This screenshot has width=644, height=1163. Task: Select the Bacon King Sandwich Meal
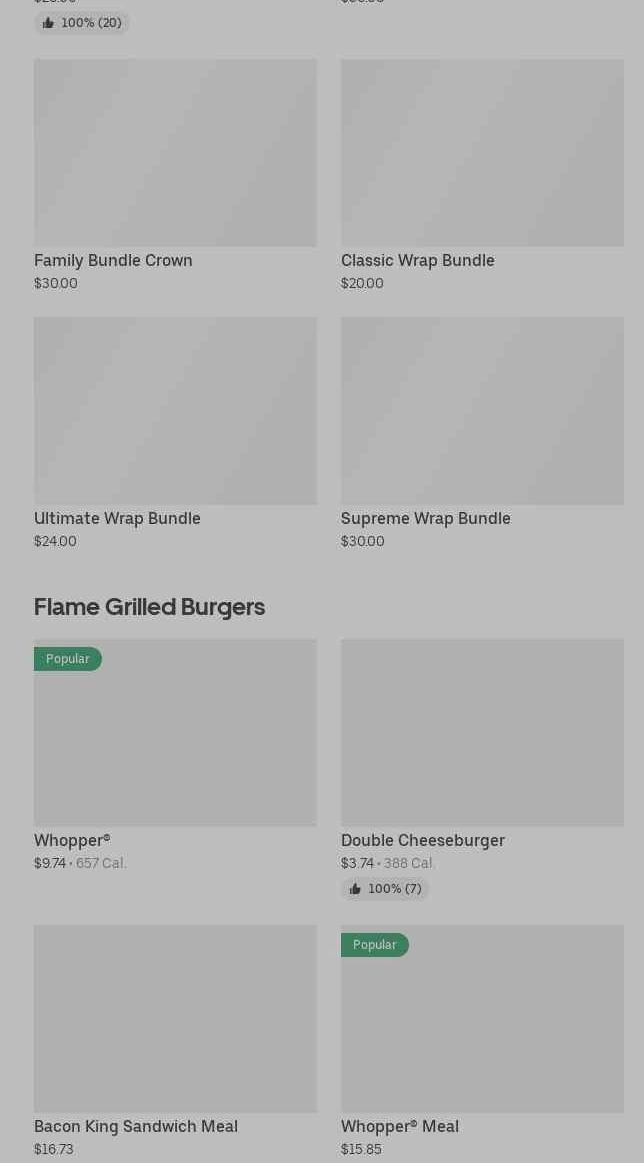point(175,1041)
